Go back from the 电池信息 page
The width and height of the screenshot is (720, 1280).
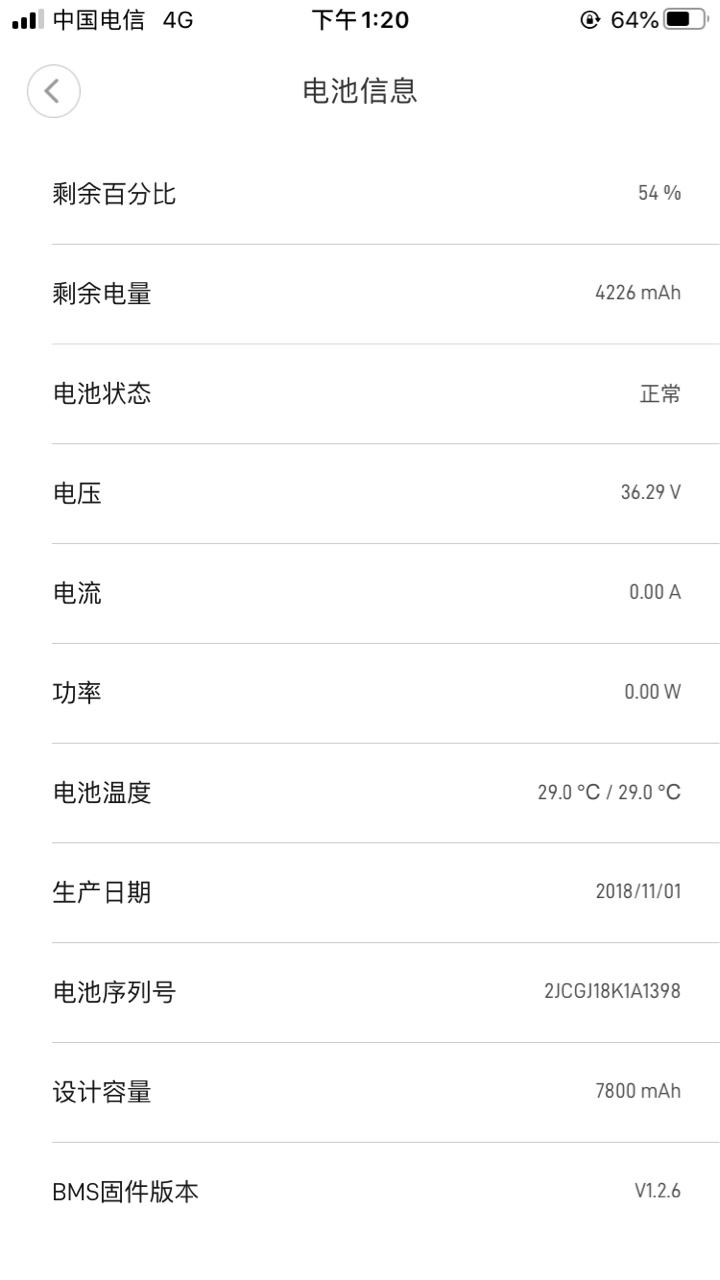click(x=53, y=92)
